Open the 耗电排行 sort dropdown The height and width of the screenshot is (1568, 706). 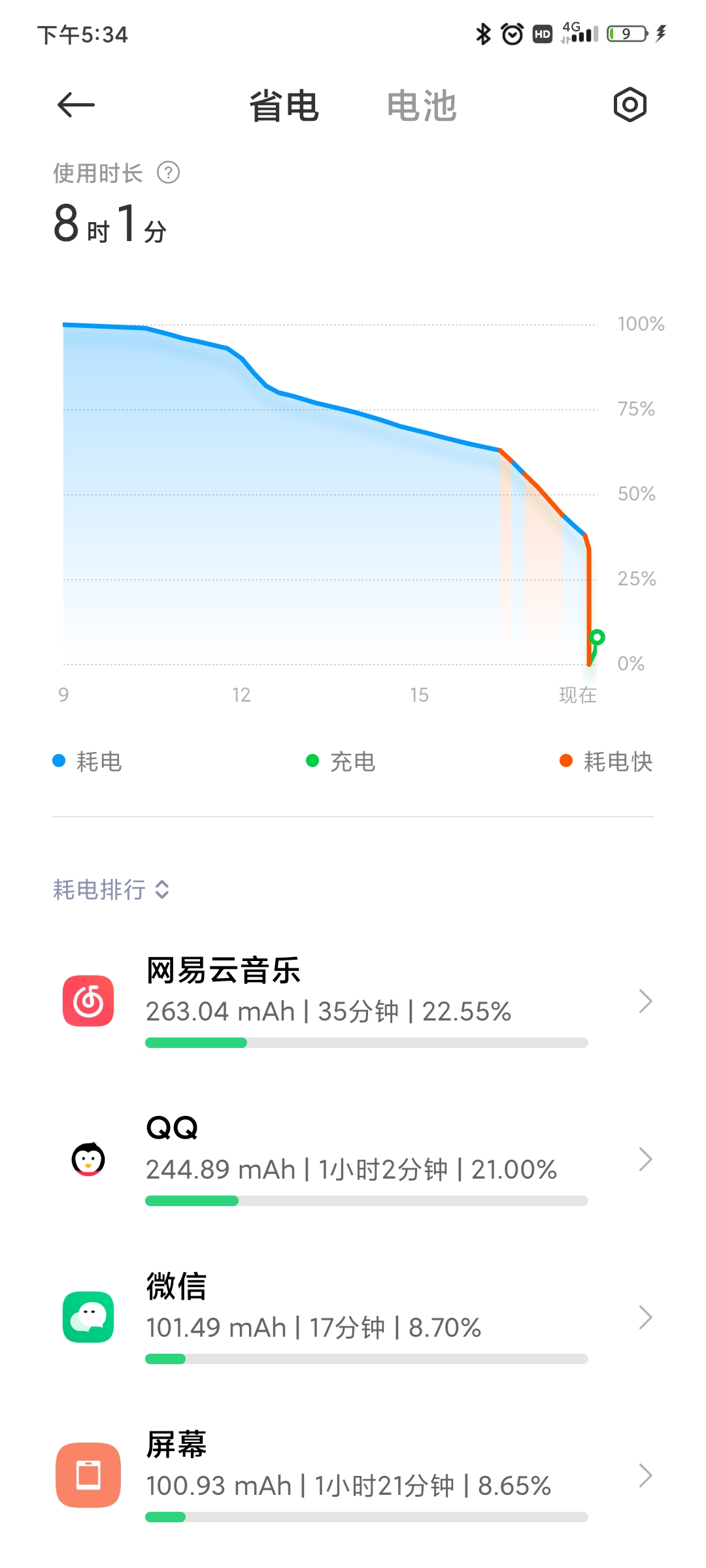click(x=111, y=889)
